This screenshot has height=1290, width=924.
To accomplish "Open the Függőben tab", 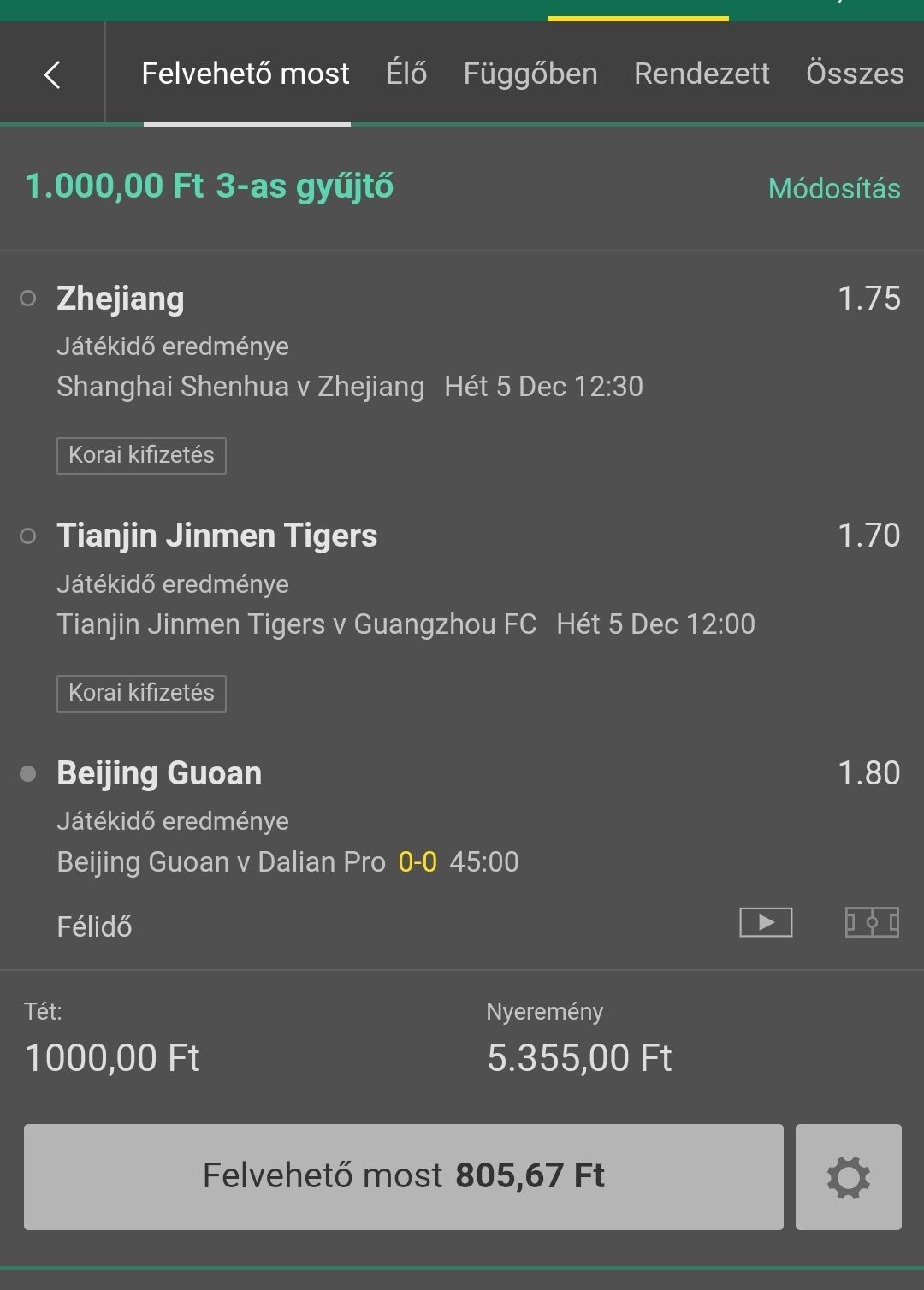I will coord(530,74).
